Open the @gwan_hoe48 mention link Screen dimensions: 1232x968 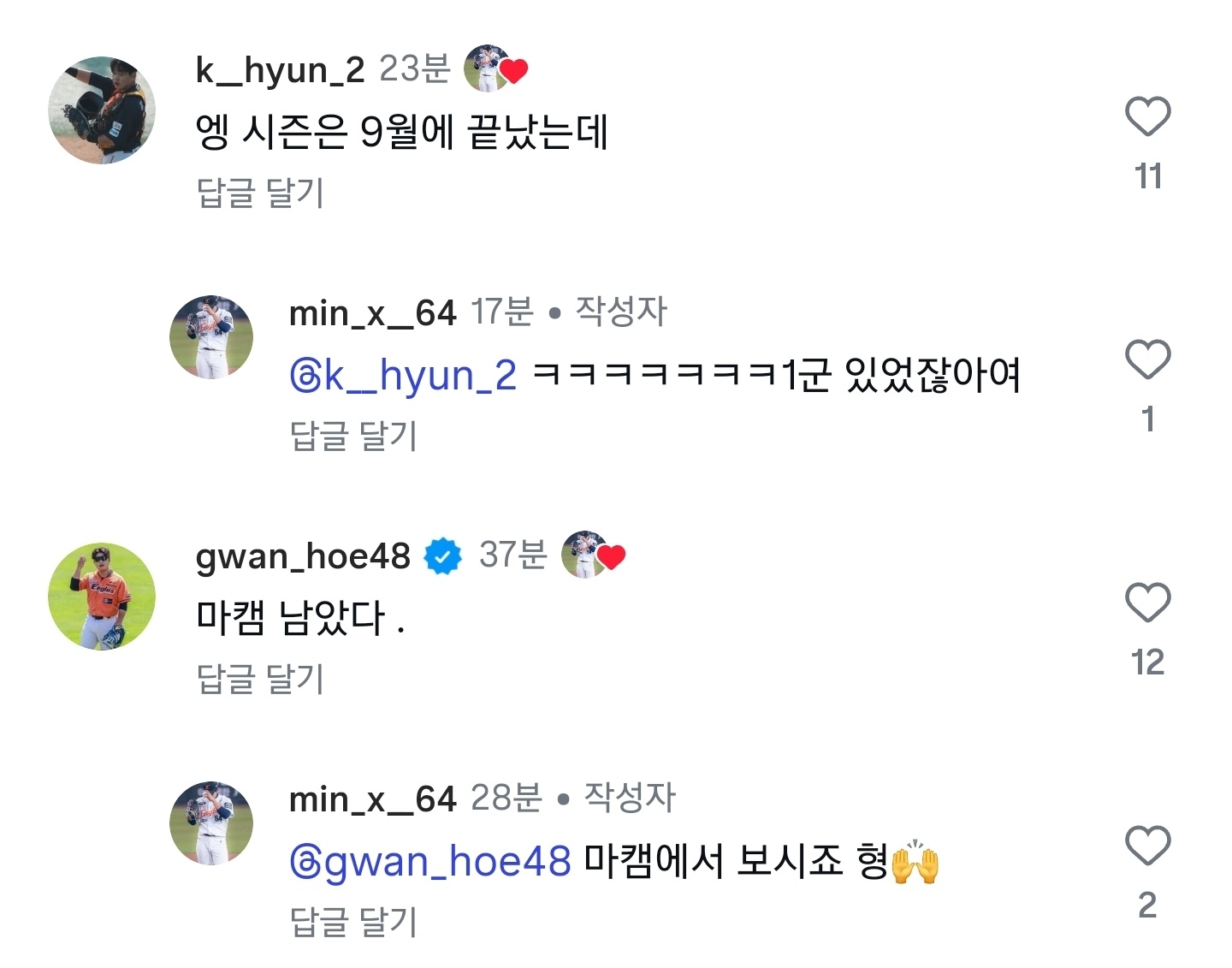(430, 861)
